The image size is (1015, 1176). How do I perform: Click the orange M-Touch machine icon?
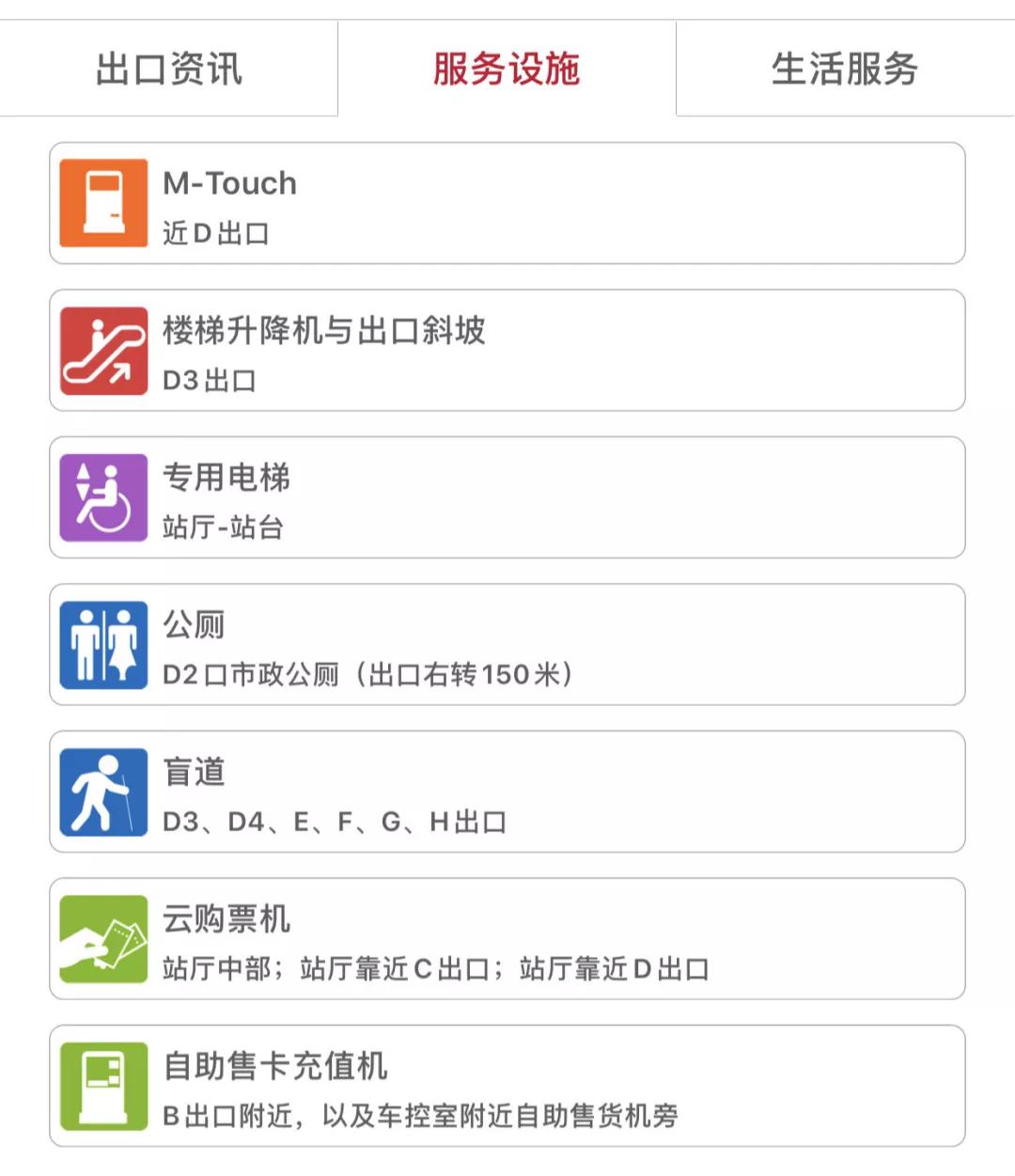point(103,203)
